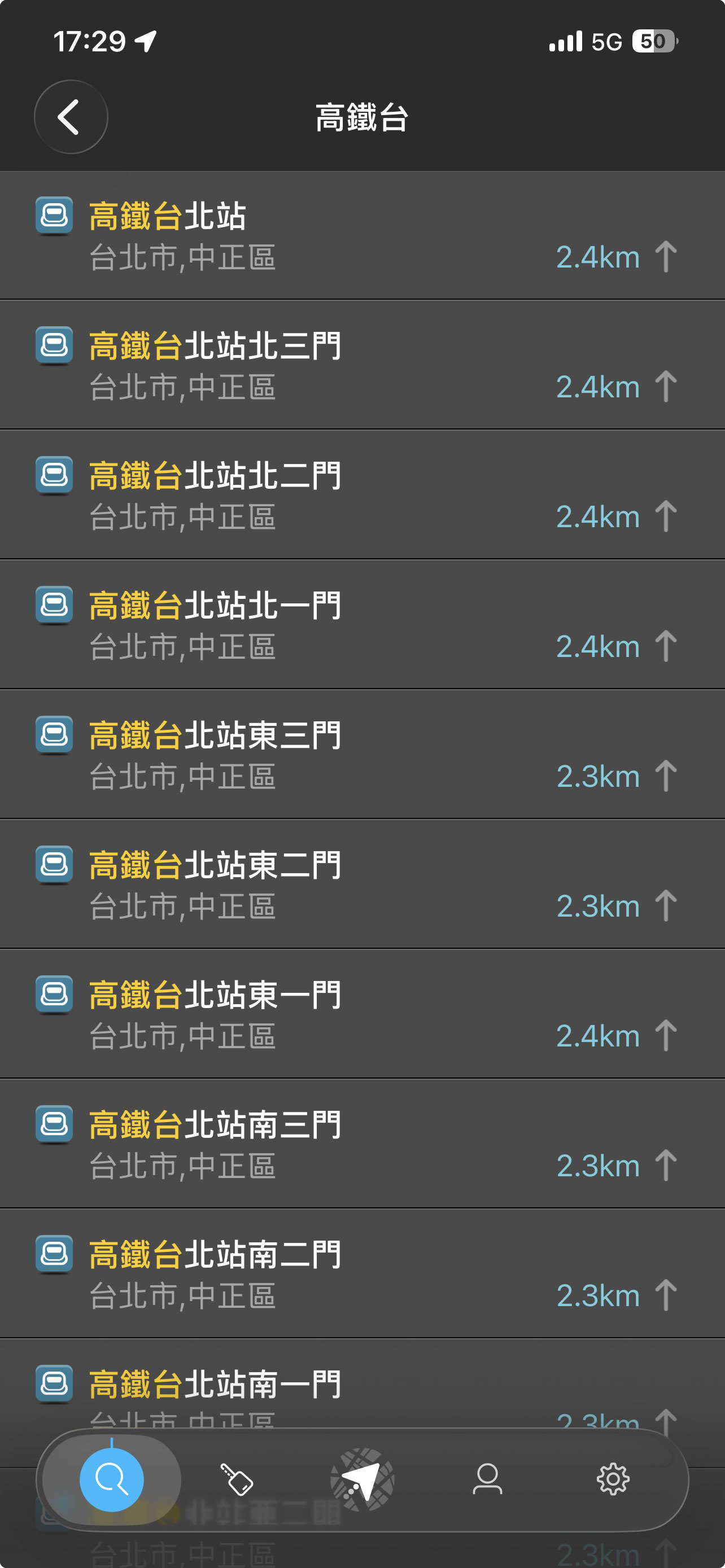Select the 高鐵台北站東三門 entry
The height and width of the screenshot is (1568, 725).
[x=362, y=754]
